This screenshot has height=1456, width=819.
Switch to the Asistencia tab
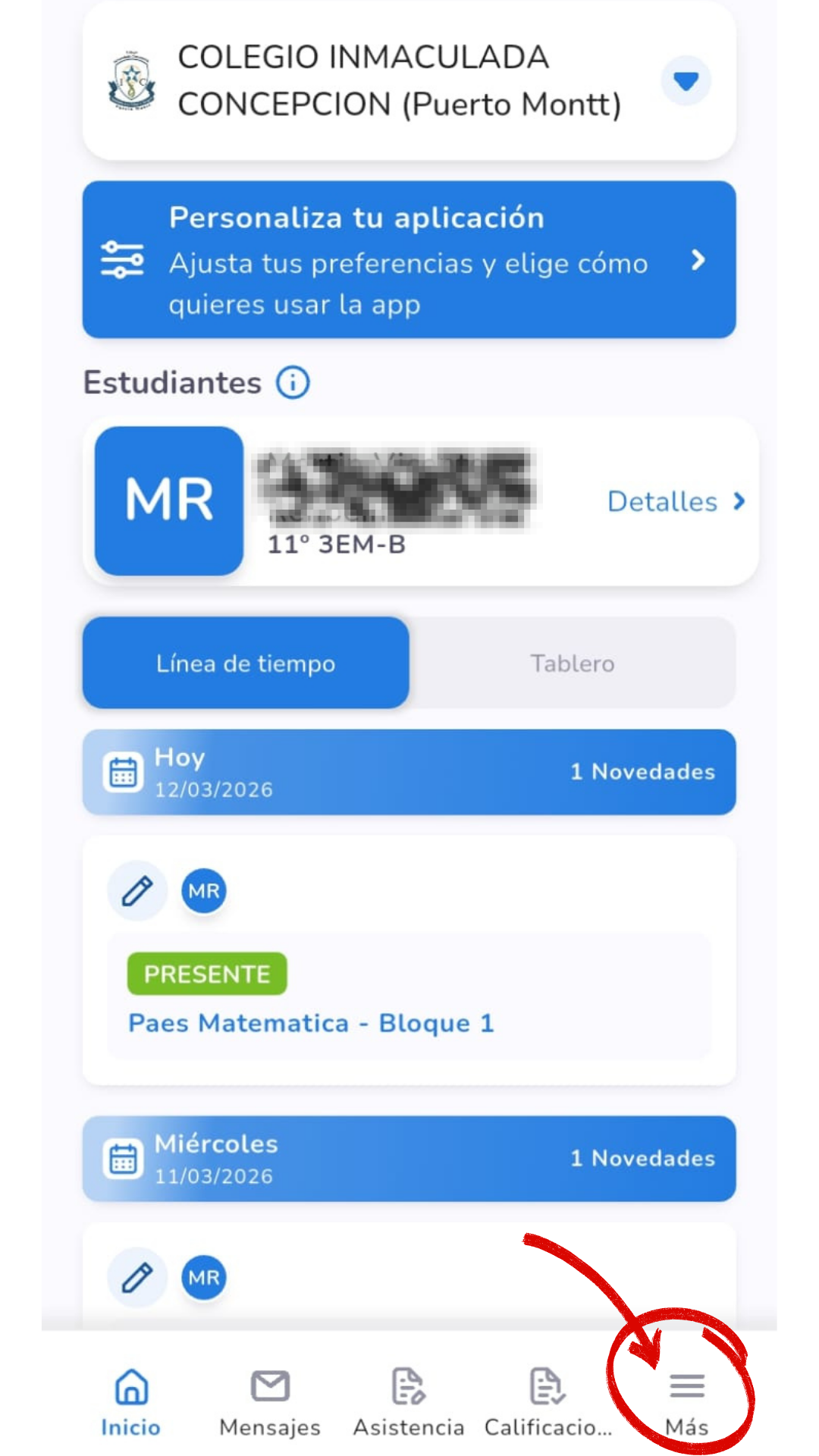(409, 1402)
